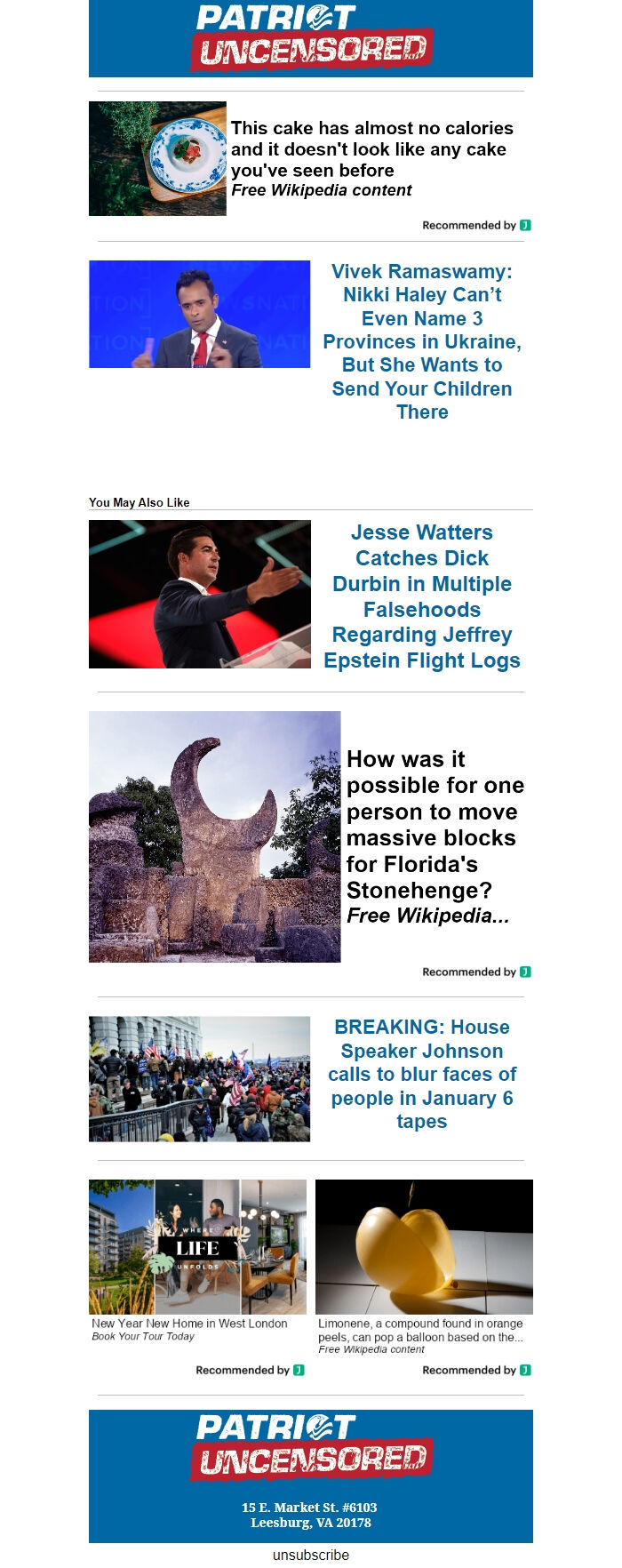
Task: Read the Speaker Johnson January 6 tapes article
Action: pos(421,1074)
